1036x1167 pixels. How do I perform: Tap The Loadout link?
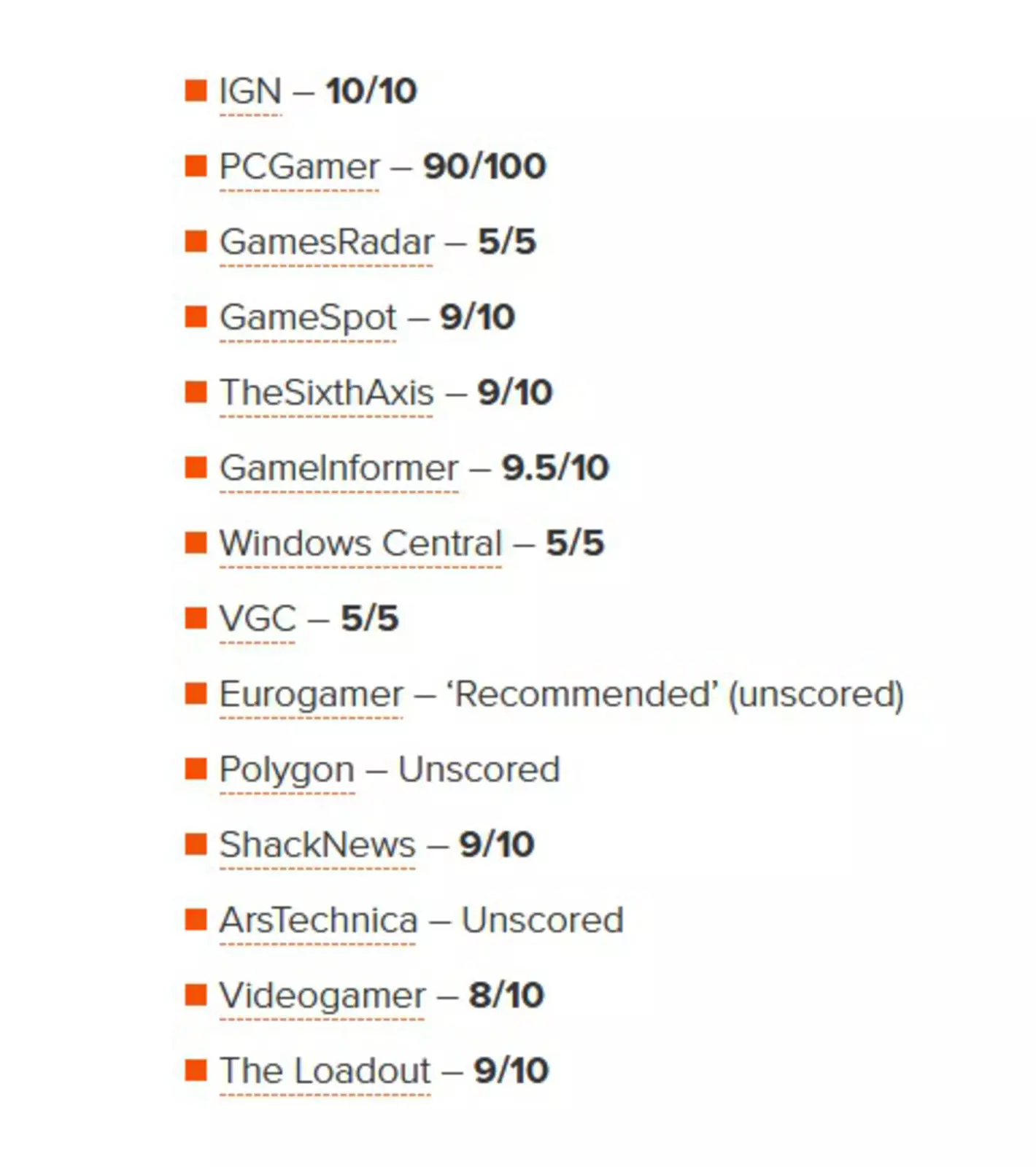click(x=325, y=1071)
